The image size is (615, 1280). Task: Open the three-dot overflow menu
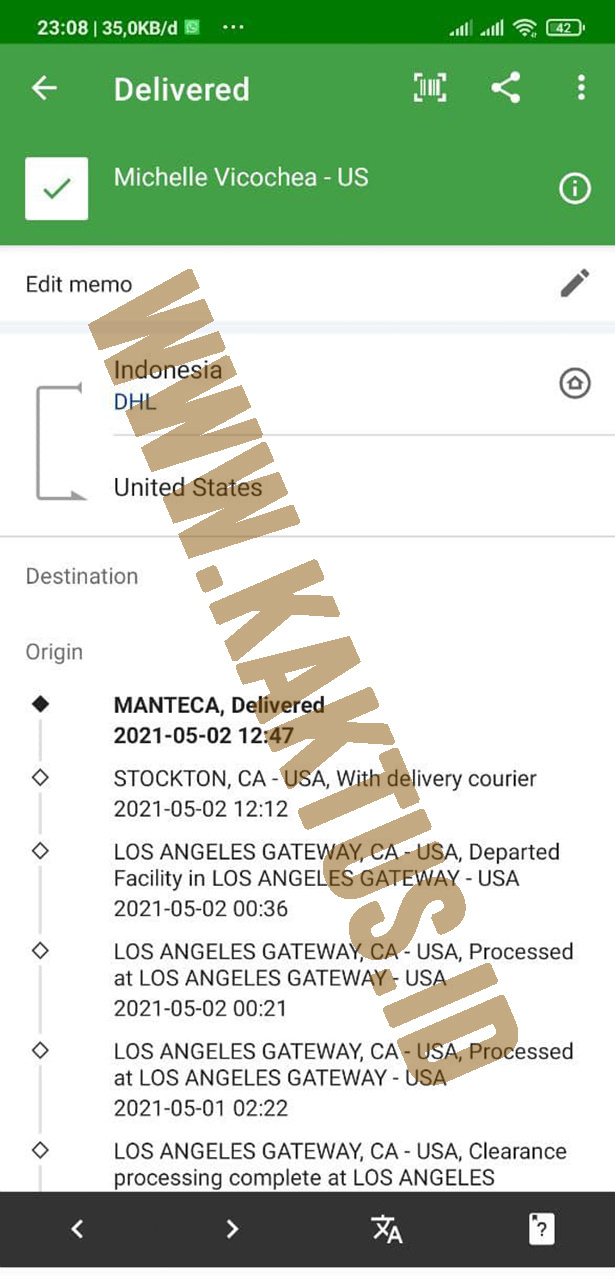point(581,88)
